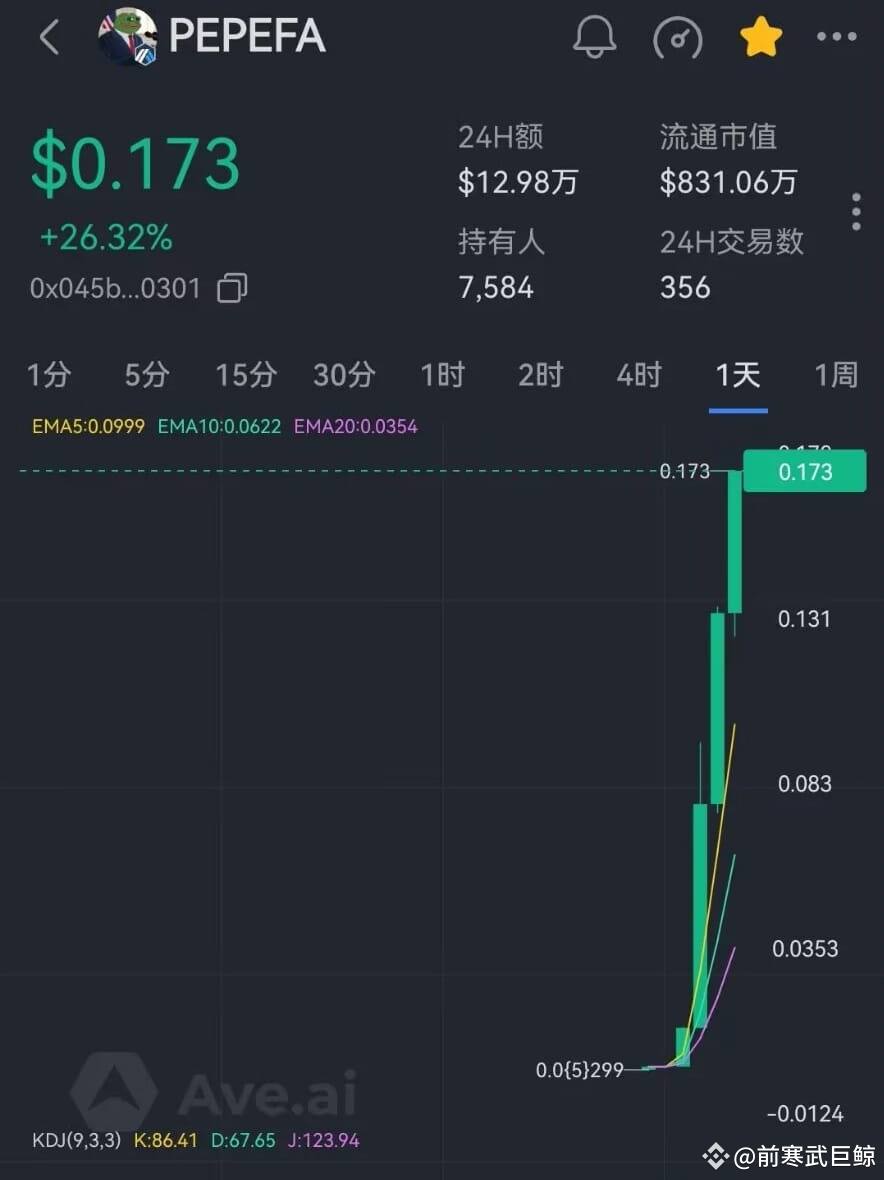Image resolution: width=884 pixels, height=1180 pixels.
Task: Remove PEPEFA from favorites with the star
Action: pyautogui.click(x=760, y=38)
